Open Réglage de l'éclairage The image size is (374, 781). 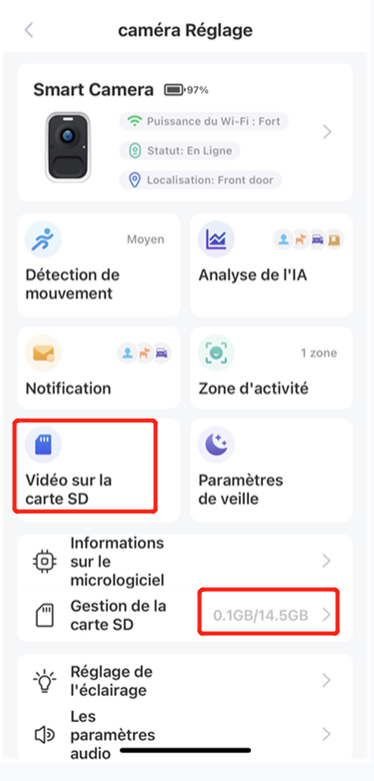coord(185,681)
